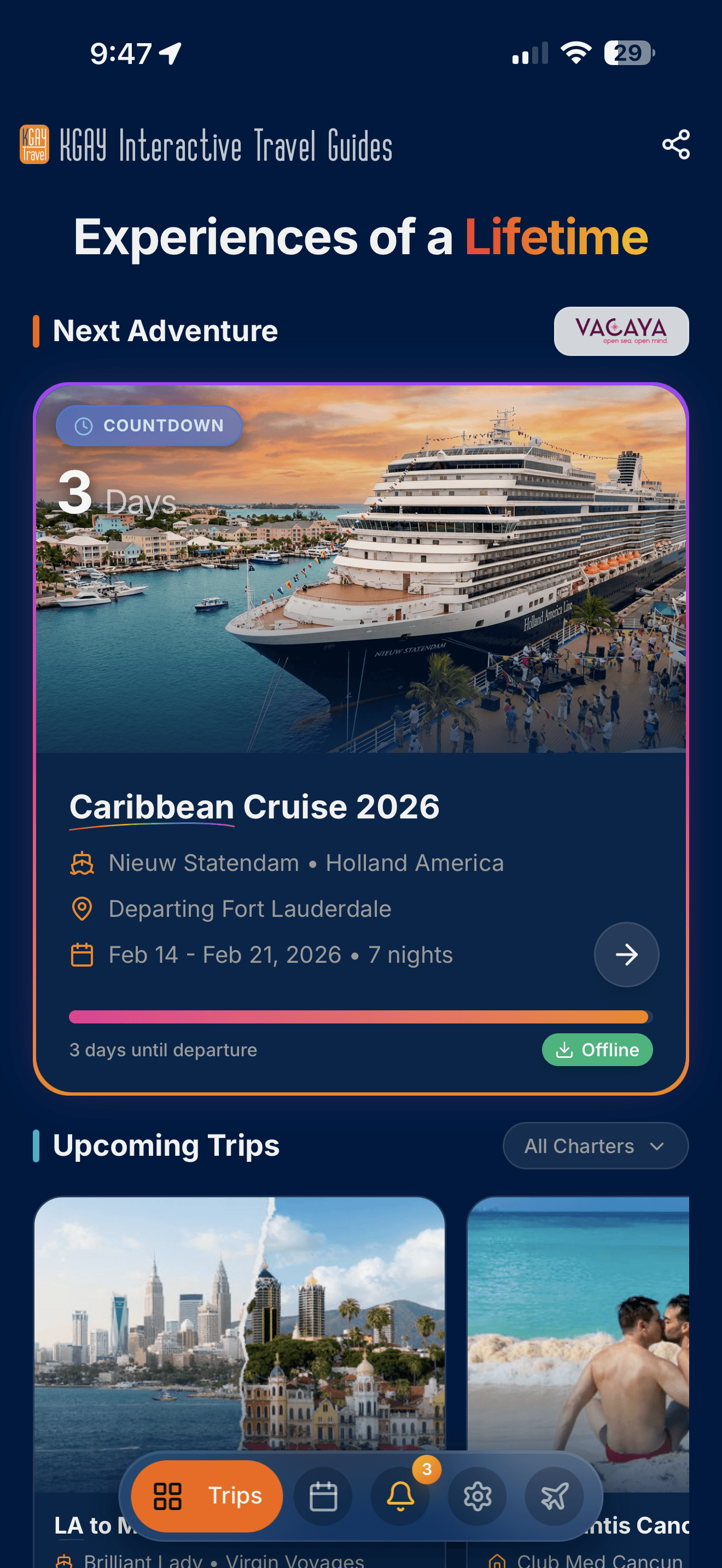The height and width of the screenshot is (1568, 722).
Task: Tap the location pin icon for Fort Lauderdale
Action: pyautogui.click(x=83, y=908)
